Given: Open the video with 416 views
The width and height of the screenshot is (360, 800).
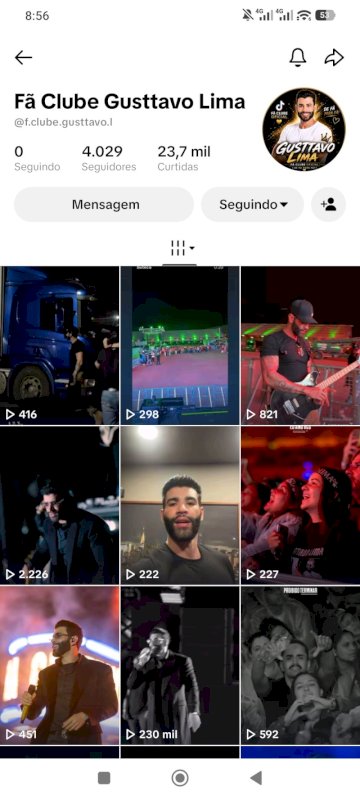Looking at the screenshot, I should (59, 345).
